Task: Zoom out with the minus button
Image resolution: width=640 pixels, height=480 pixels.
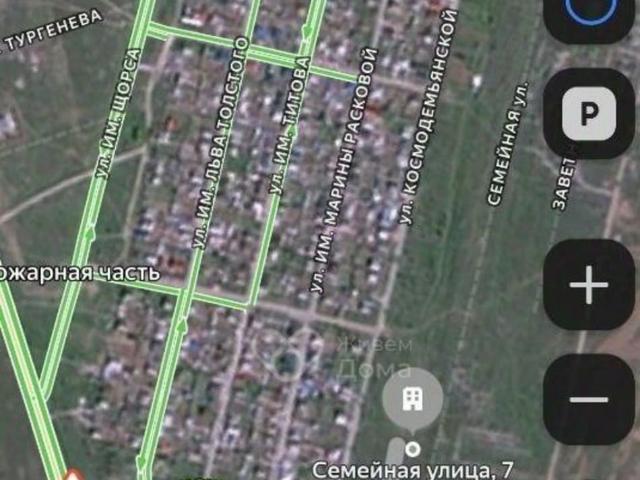Action: point(588,399)
